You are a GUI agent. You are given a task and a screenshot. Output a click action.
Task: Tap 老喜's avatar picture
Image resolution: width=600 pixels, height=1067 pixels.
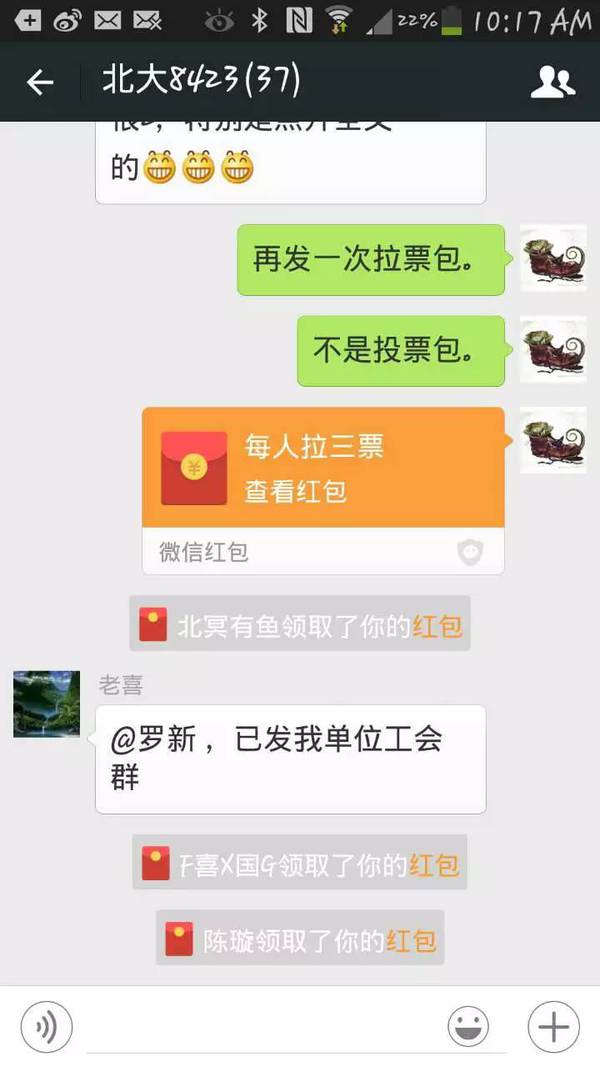point(46,704)
